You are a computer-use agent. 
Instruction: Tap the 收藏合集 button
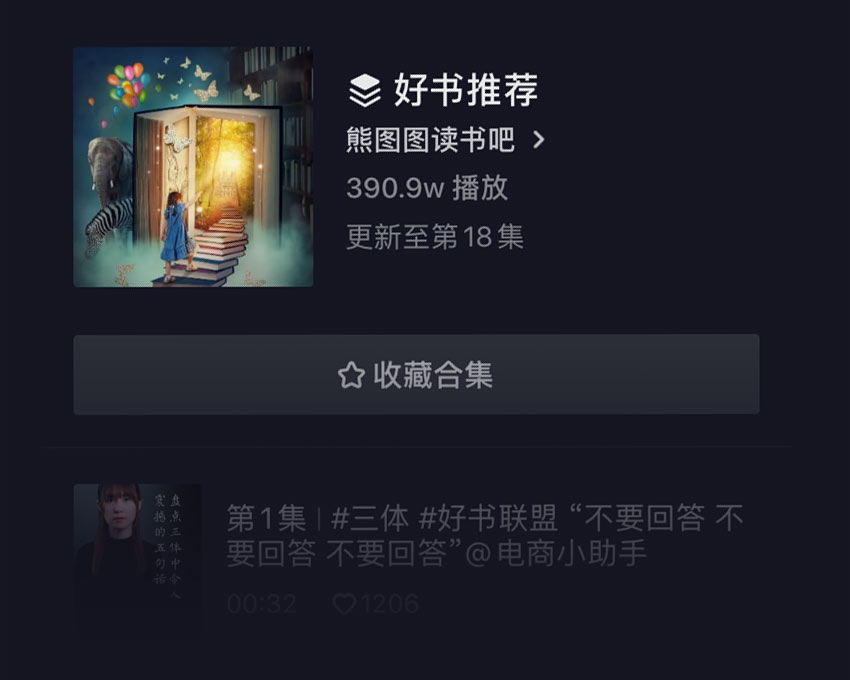(x=416, y=375)
